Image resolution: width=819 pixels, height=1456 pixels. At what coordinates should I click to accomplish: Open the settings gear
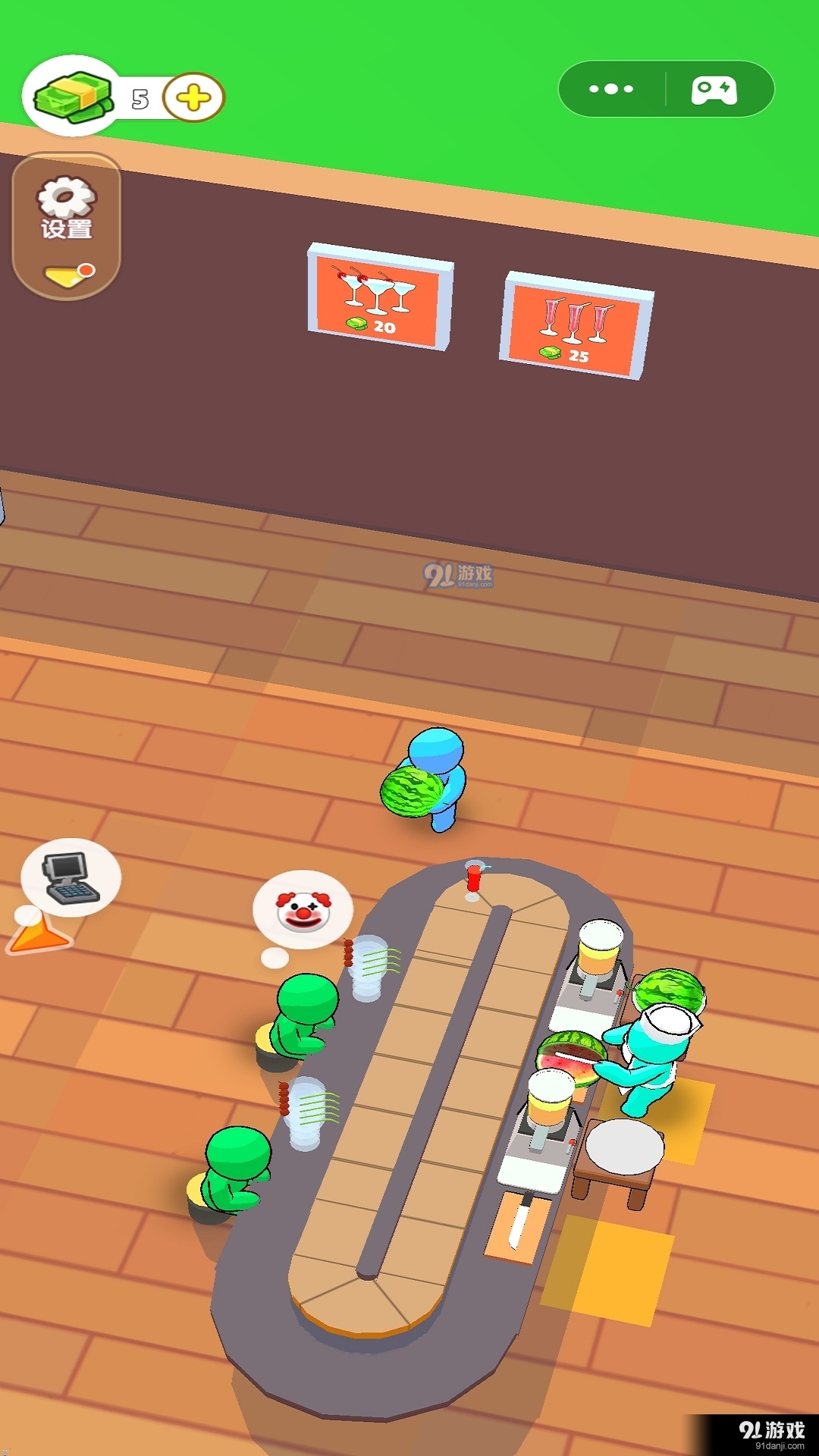pos(67,207)
